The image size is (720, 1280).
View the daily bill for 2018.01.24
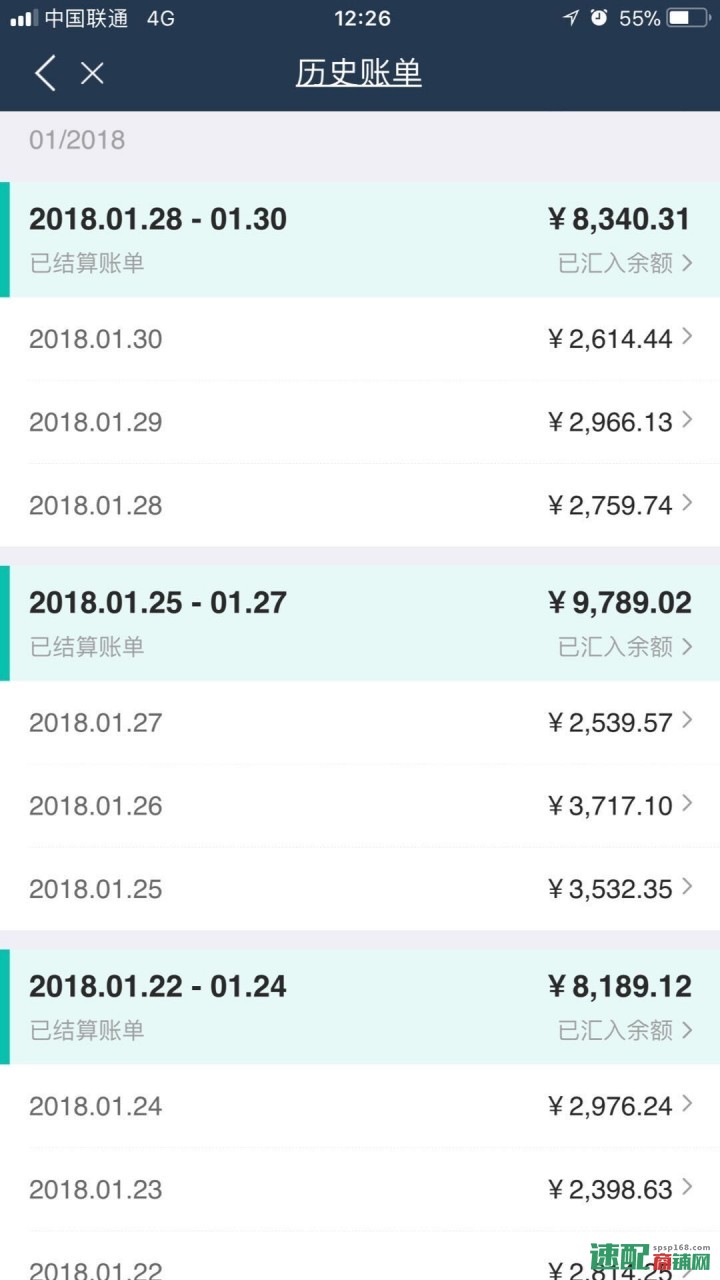(x=360, y=1106)
